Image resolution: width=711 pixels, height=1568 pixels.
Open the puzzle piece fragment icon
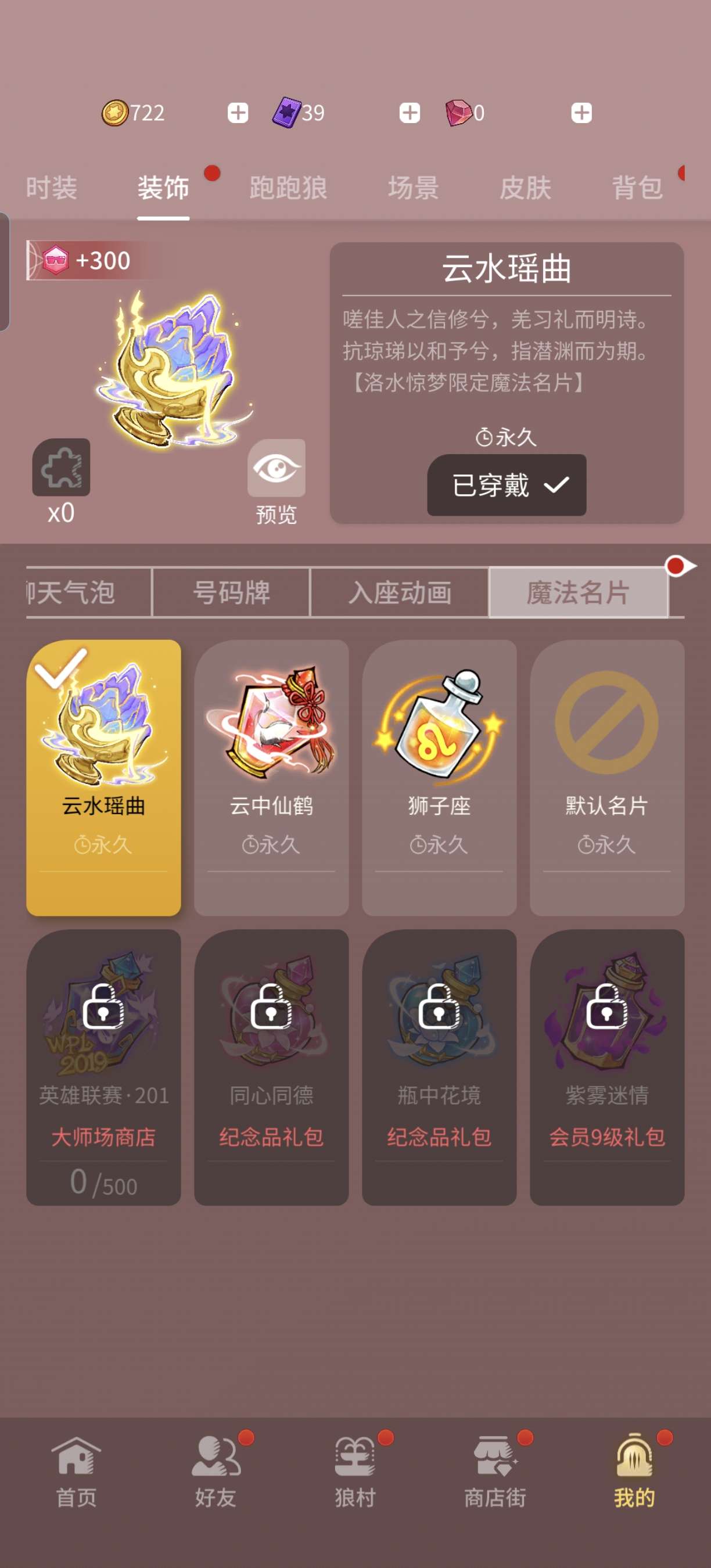61,467
